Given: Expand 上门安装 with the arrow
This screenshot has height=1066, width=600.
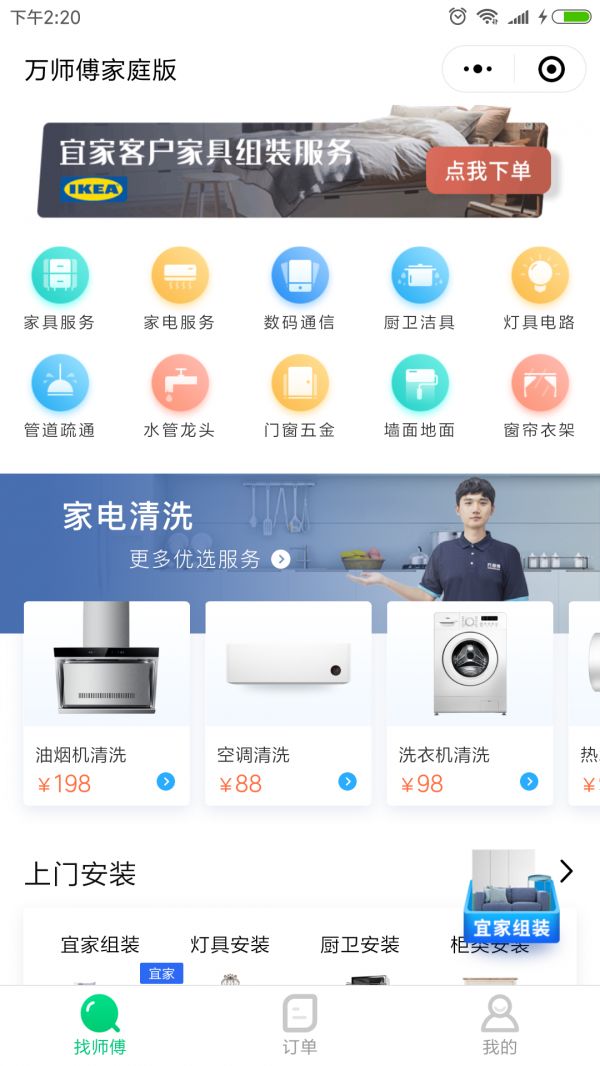Looking at the screenshot, I should pos(566,871).
